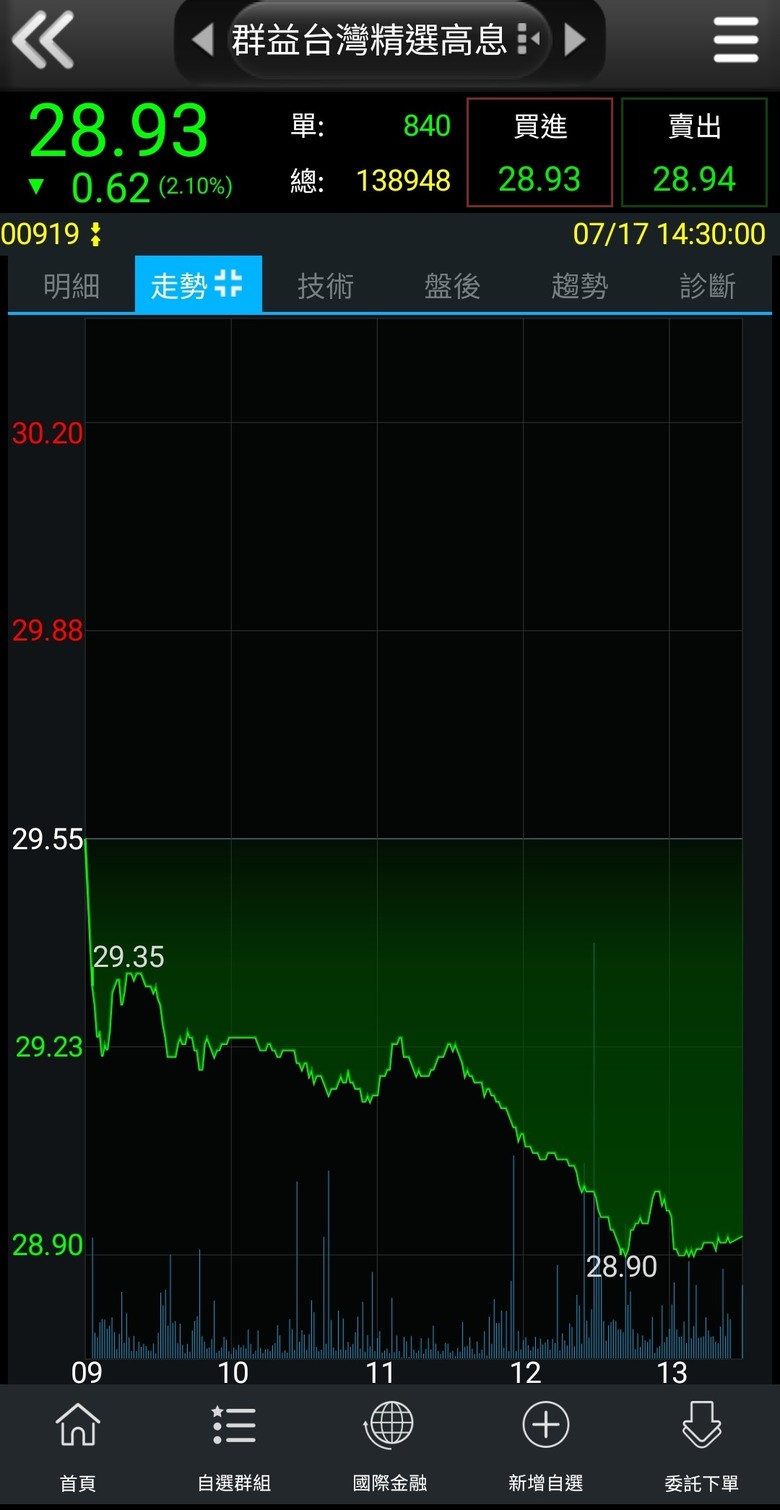The width and height of the screenshot is (780, 1510).
Task: Show the next stock with the right arrow
Action: click(x=575, y=40)
